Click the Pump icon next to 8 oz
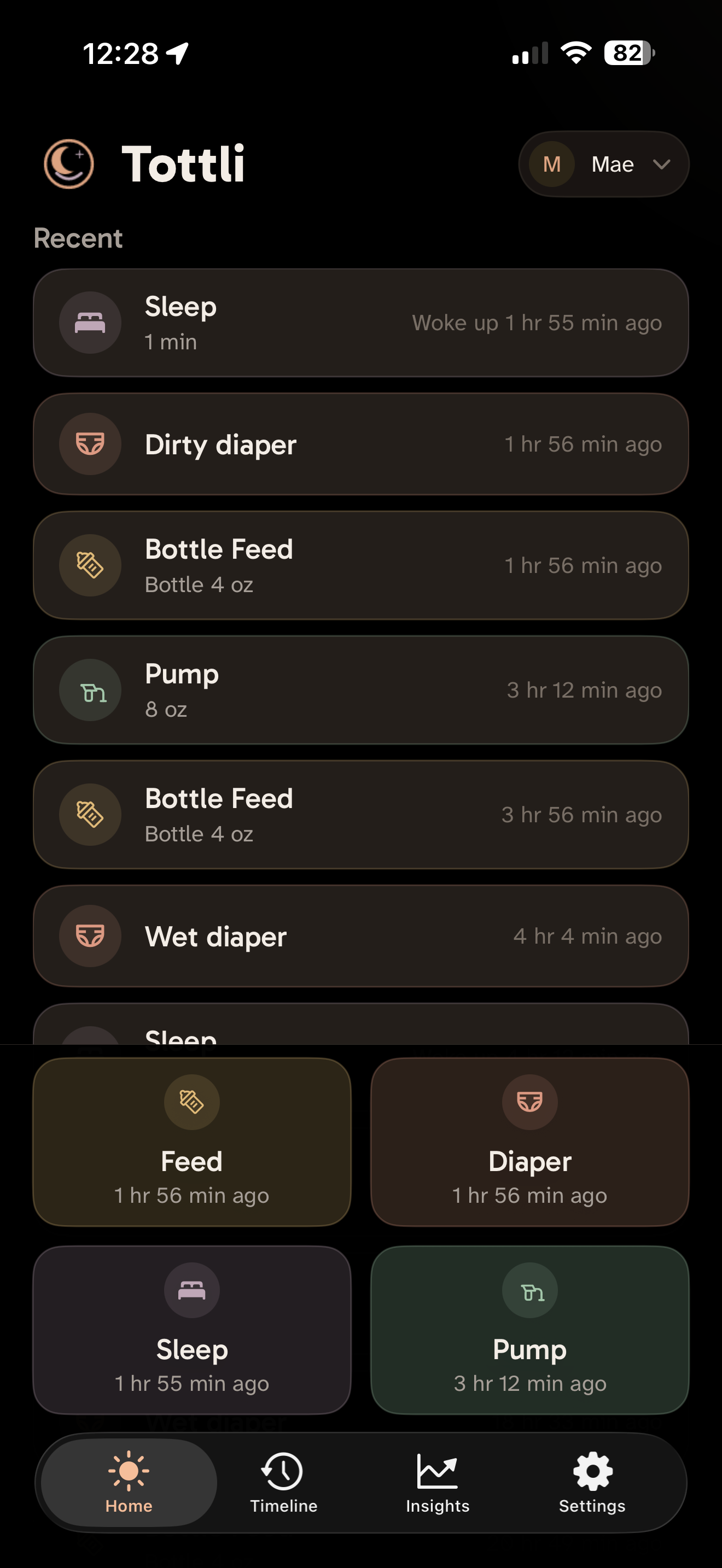Screen dimensions: 722x1568 [90, 691]
